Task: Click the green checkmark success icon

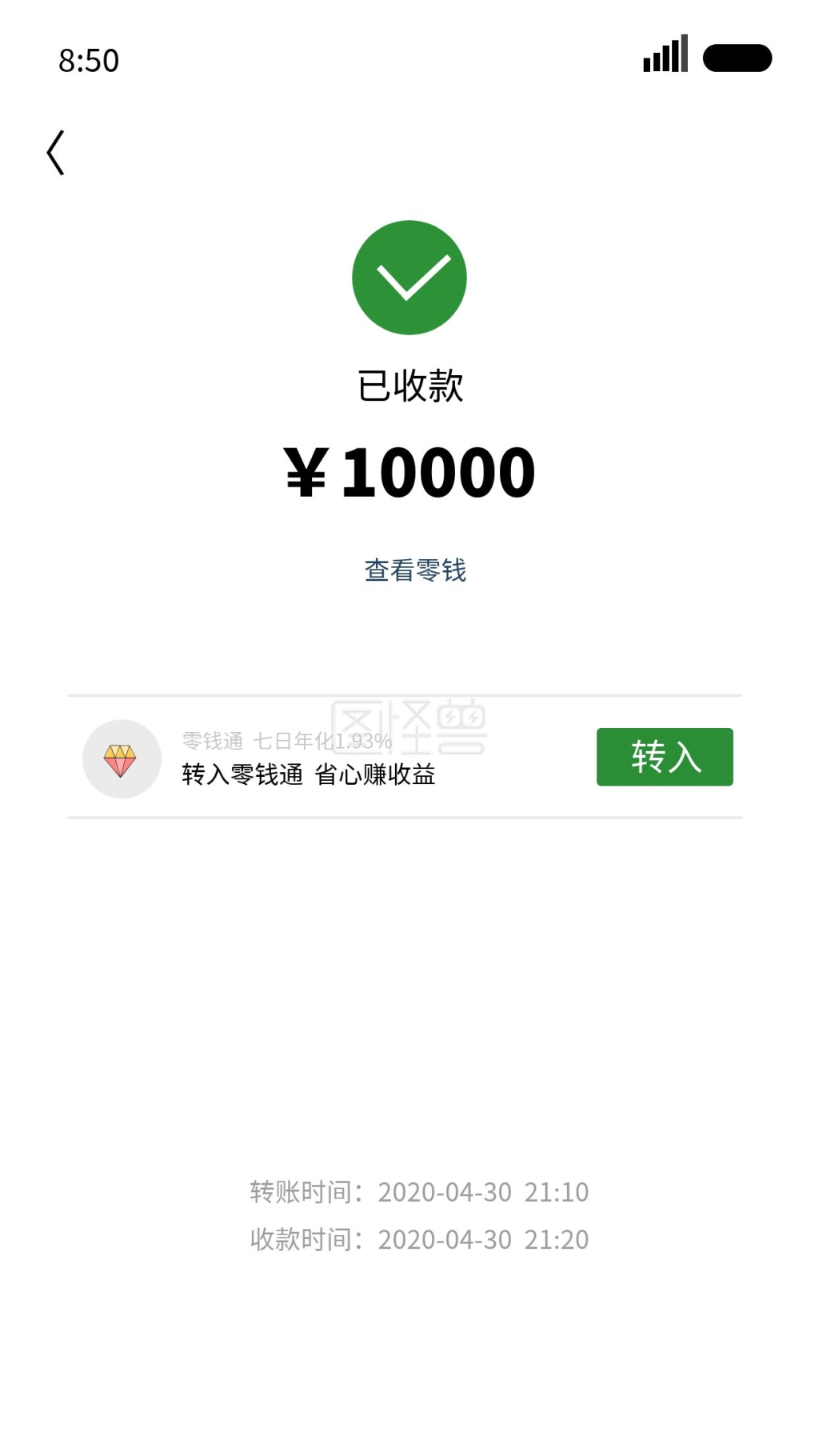Action: 409,276
